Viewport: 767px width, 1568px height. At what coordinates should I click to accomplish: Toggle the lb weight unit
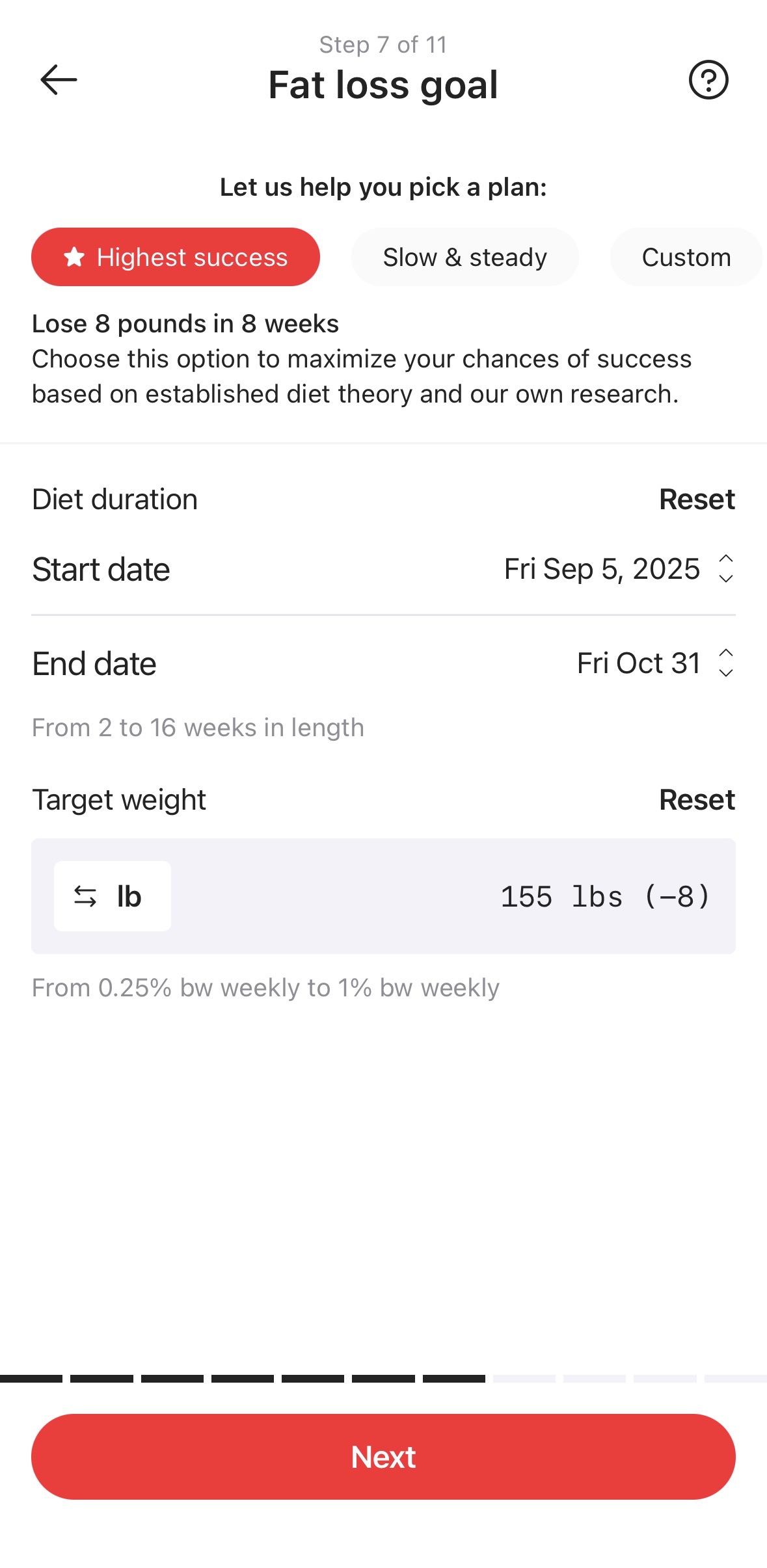coord(113,896)
